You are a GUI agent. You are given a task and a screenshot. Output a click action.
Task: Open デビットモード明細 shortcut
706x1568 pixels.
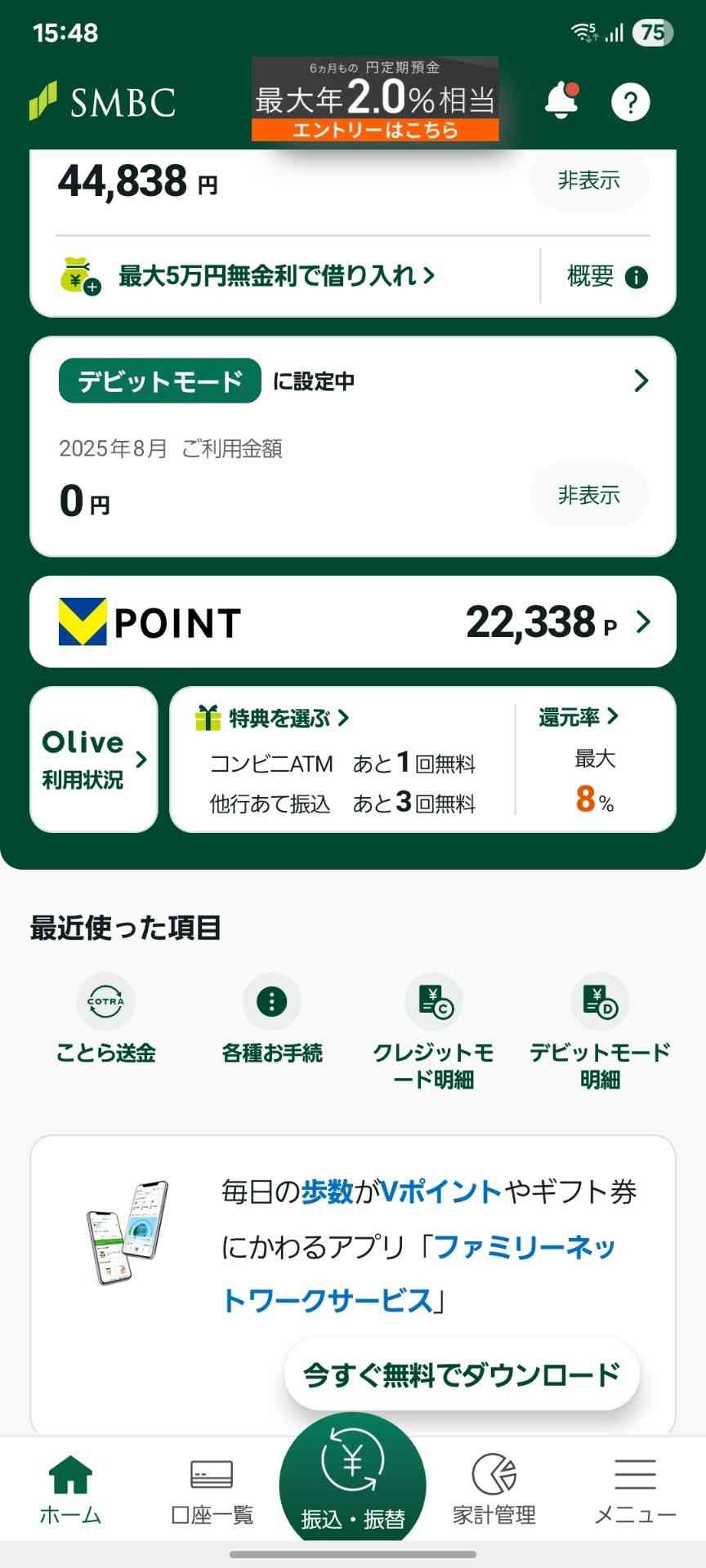click(600, 1031)
